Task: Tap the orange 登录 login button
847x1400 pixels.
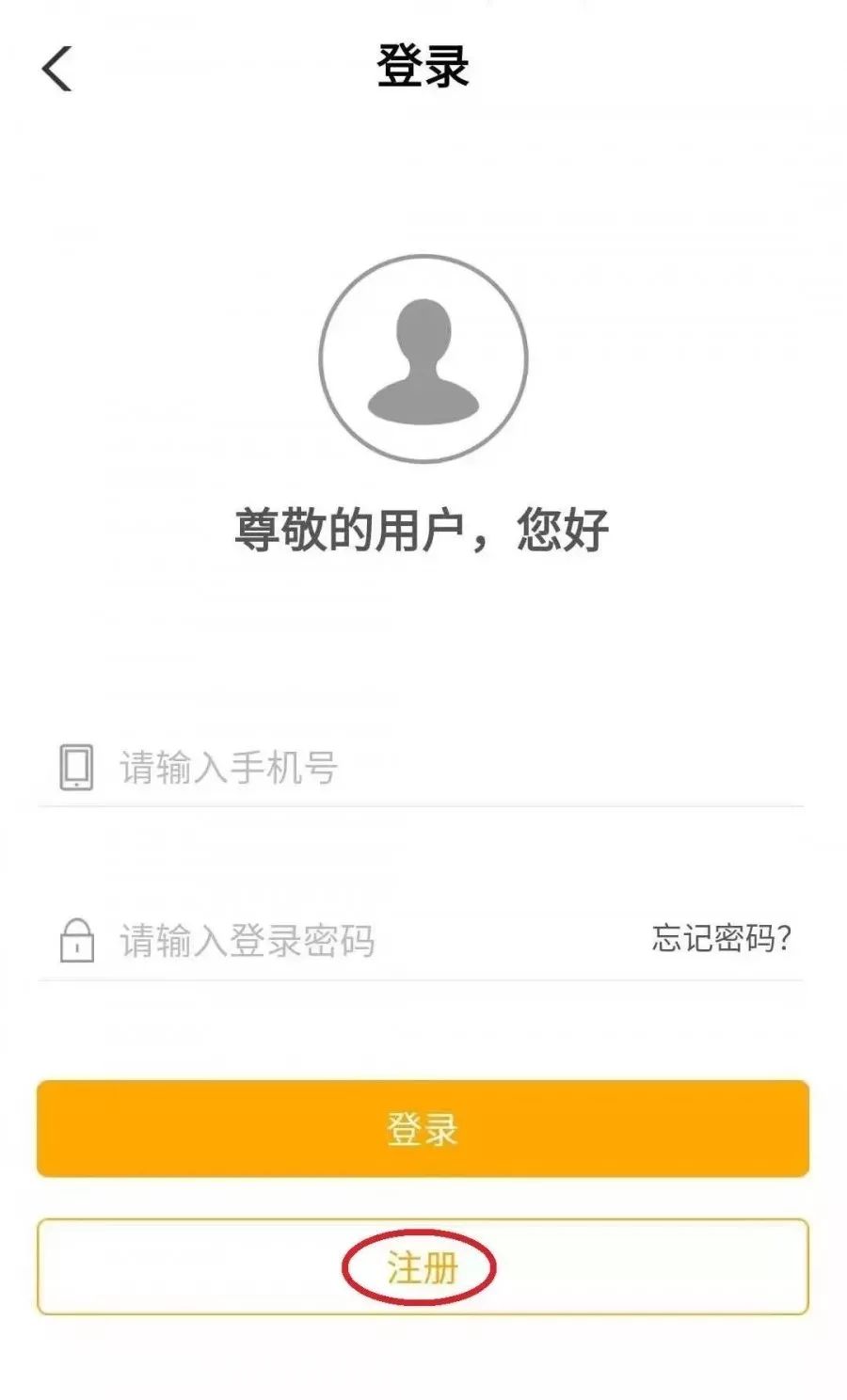Action: 423,1128
